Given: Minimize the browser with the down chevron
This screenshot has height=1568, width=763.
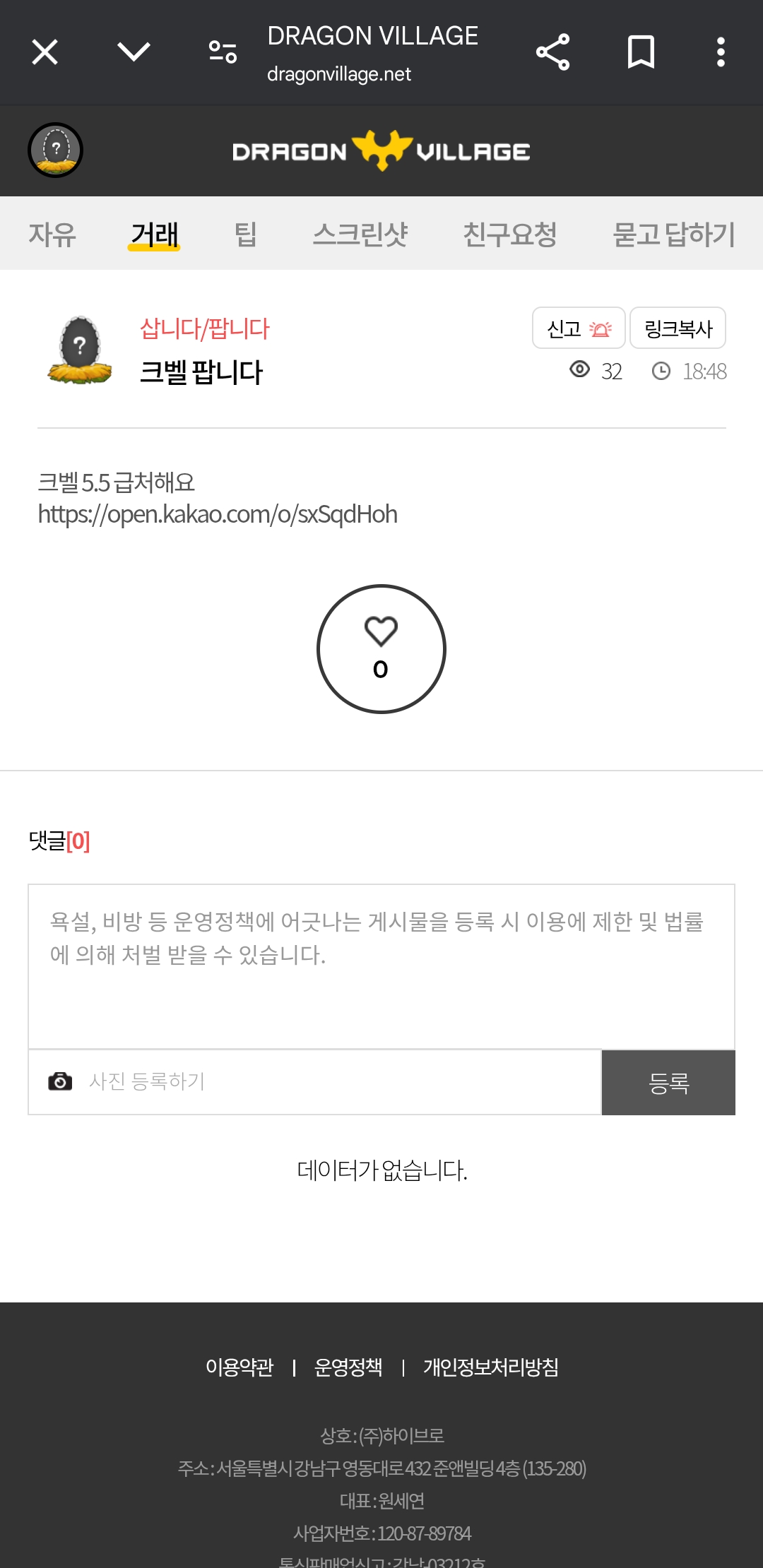Looking at the screenshot, I should tap(134, 52).
